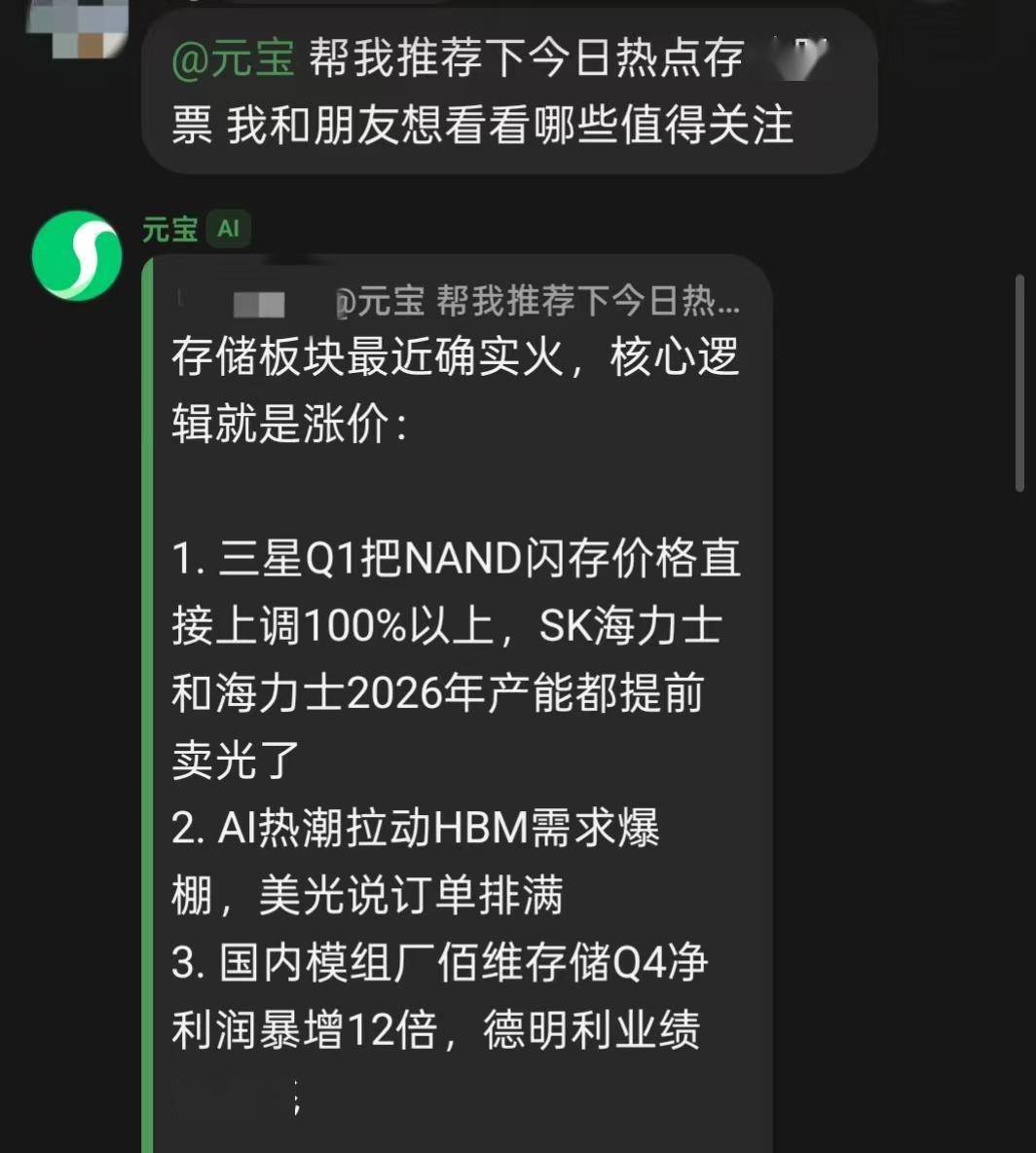The height and width of the screenshot is (1153, 1036).
Task: Tap the green @元宝 mention in the message
Action: [x=234, y=58]
